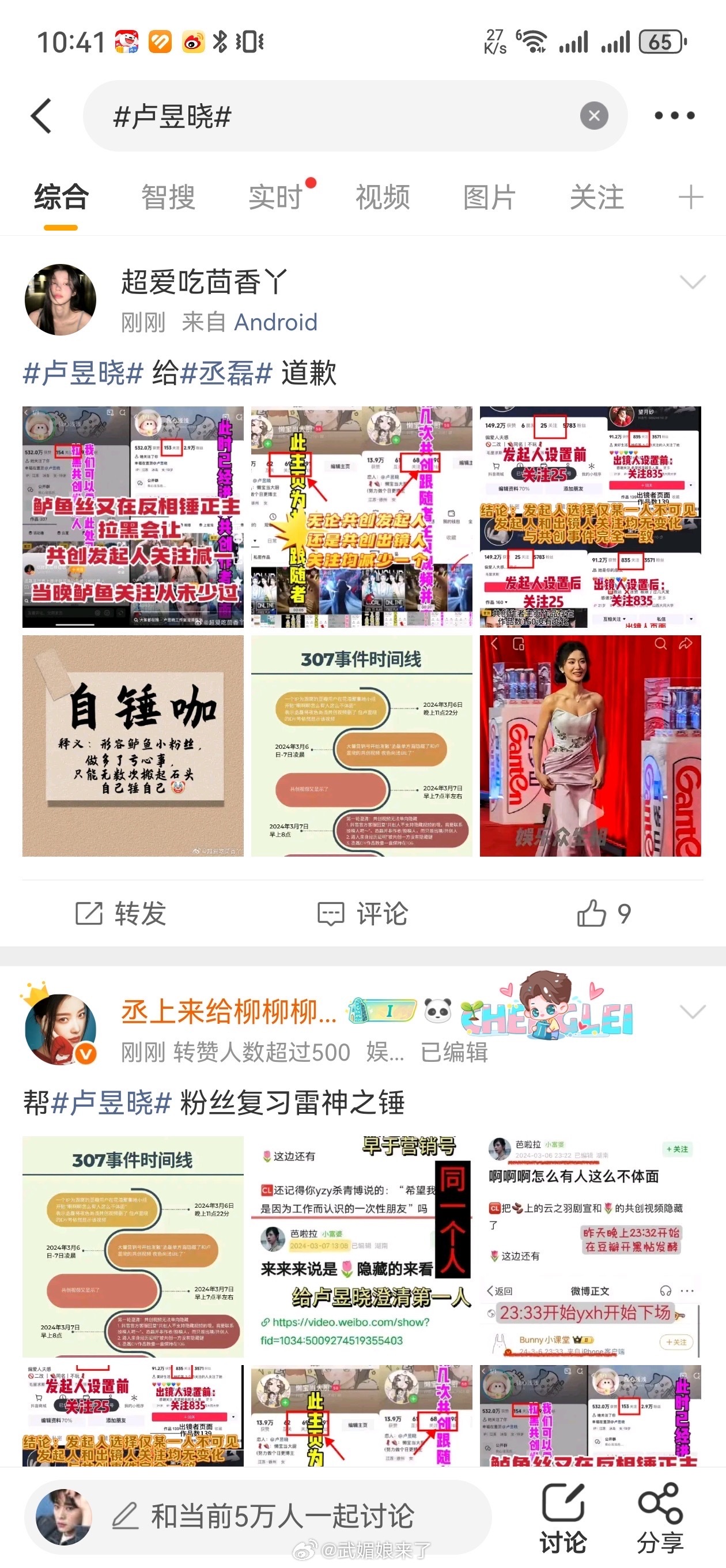Switch to the 图片 tab
This screenshot has height=1568, width=726.
coord(489,197)
